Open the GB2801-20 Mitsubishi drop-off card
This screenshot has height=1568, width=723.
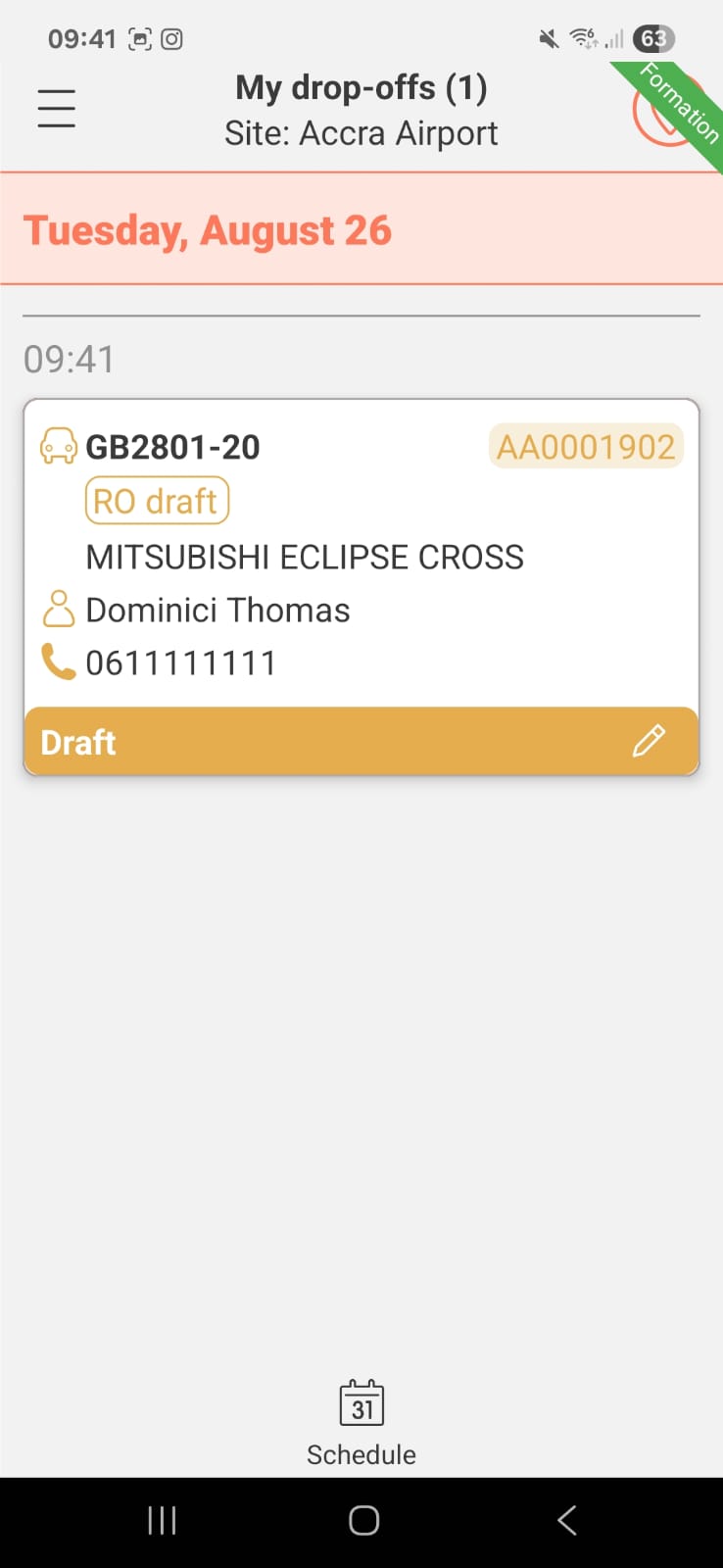[x=361, y=556]
